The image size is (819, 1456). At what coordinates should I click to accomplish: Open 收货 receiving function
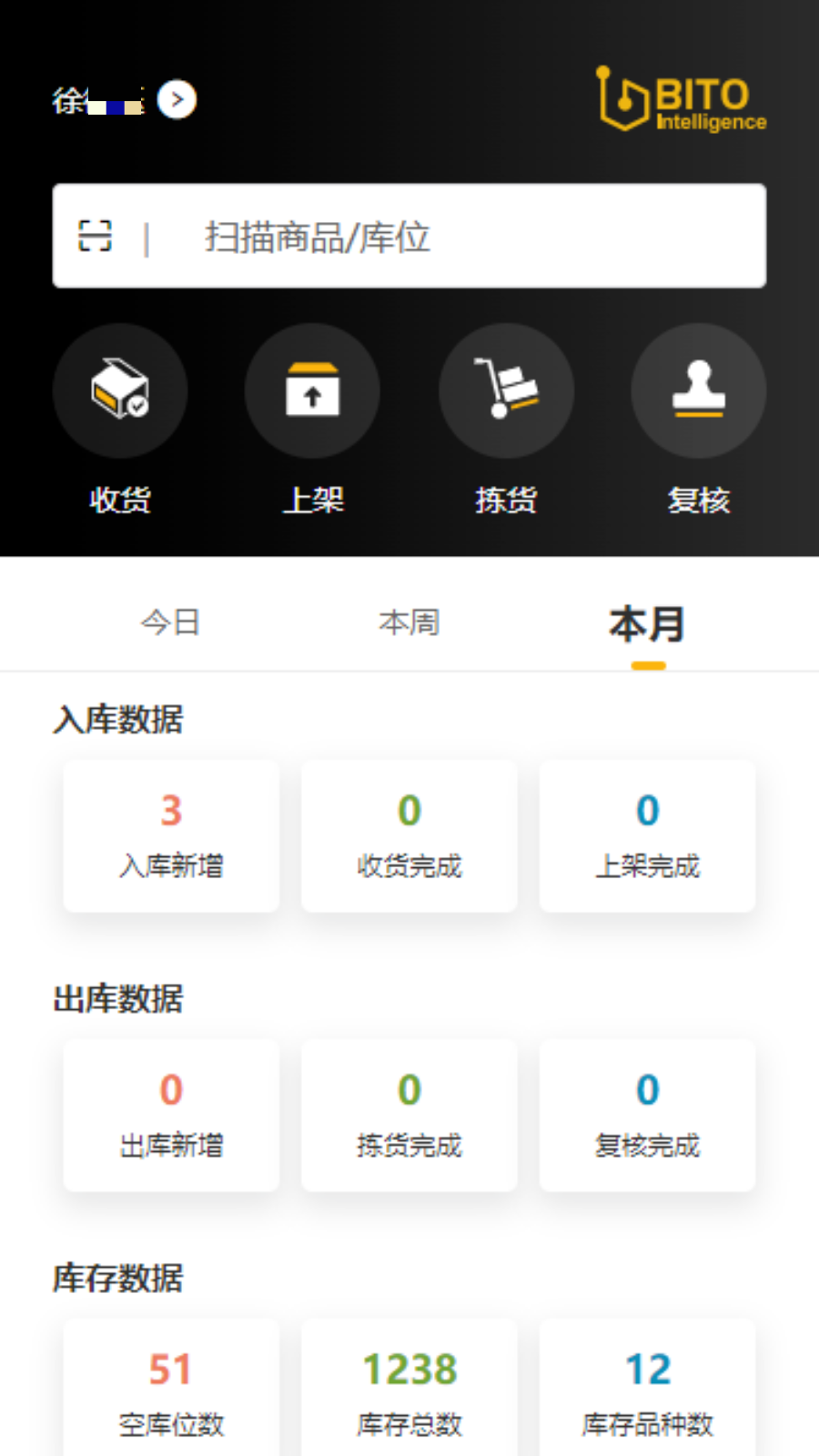[x=120, y=391]
